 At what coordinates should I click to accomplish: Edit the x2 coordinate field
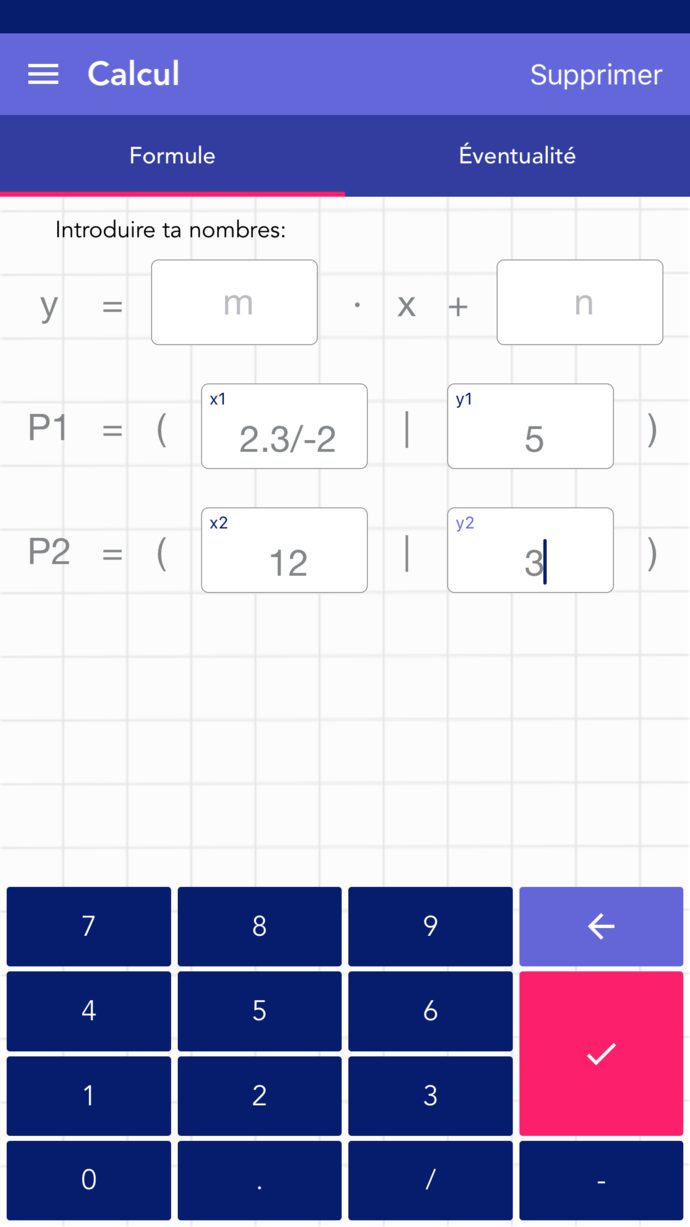click(x=284, y=551)
